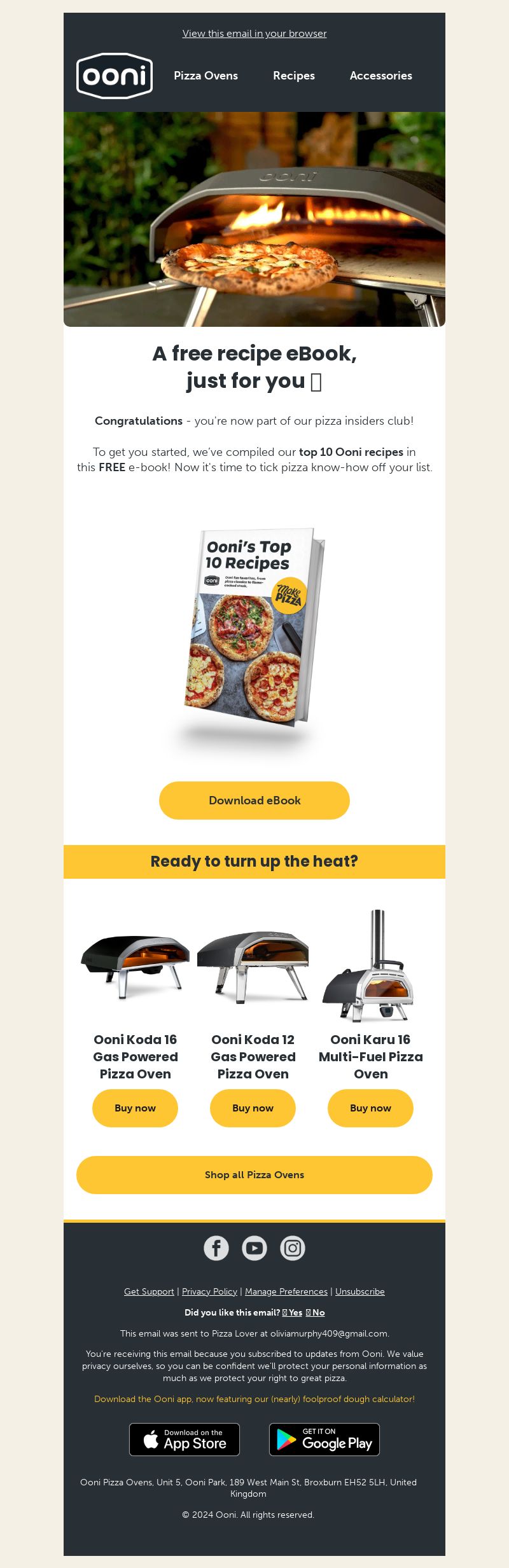
Task: Read the Privacy Policy
Action: coord(209,1291)
